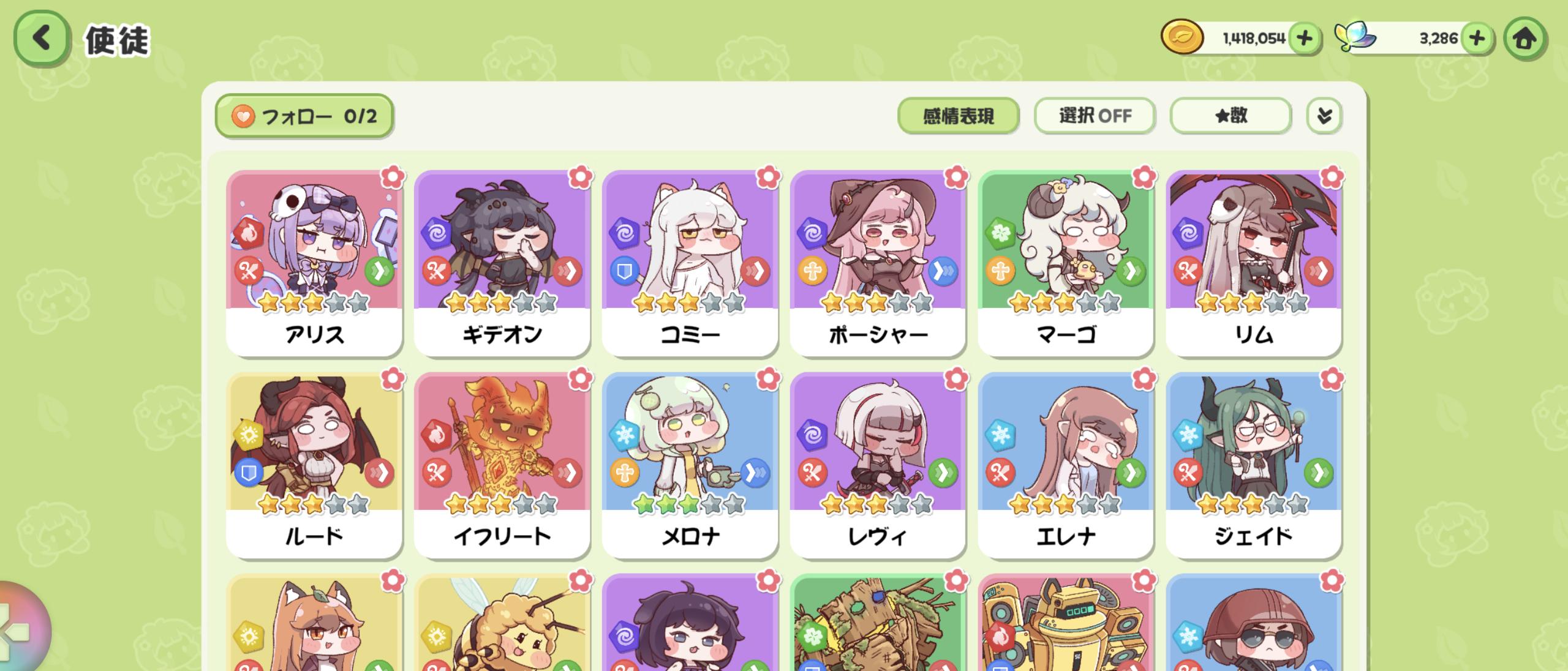1568x671 pixels.
Task: Open the マーゴ character card
Action: 1066,263
